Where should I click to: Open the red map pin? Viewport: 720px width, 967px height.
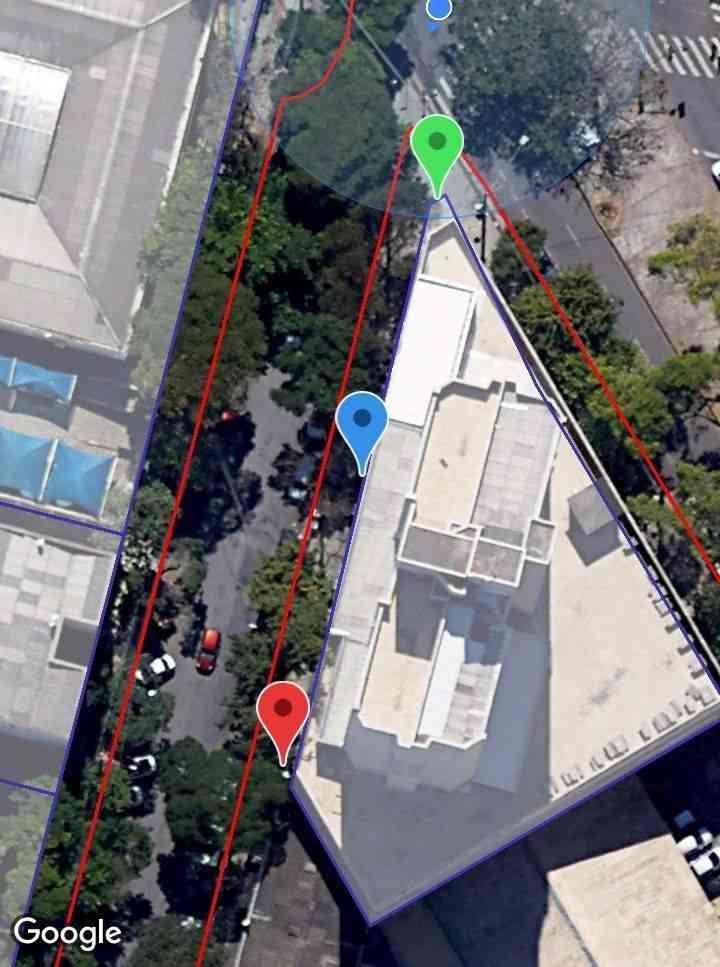[x=283, y=712]
